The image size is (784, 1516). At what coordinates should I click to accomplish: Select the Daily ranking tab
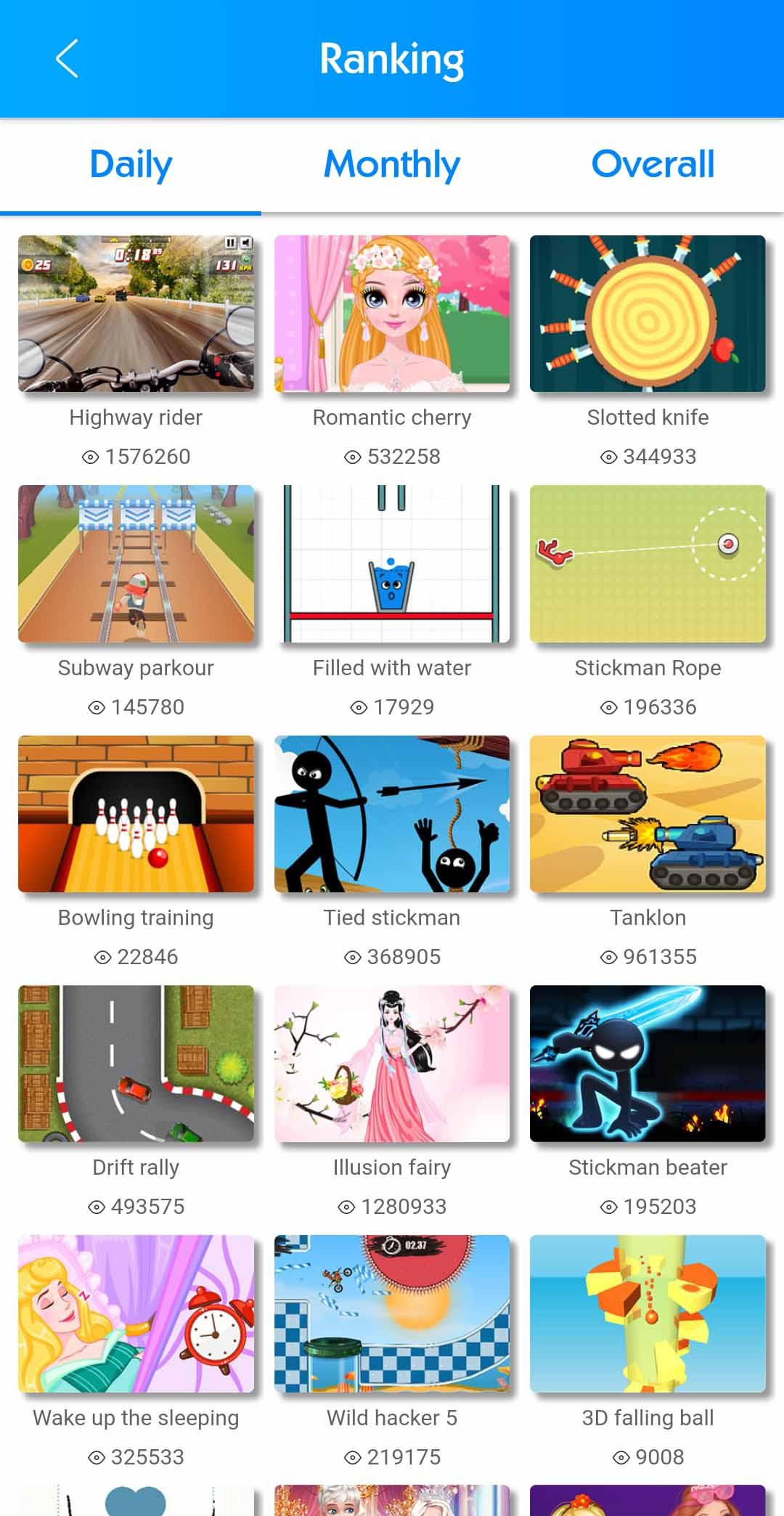131,164
